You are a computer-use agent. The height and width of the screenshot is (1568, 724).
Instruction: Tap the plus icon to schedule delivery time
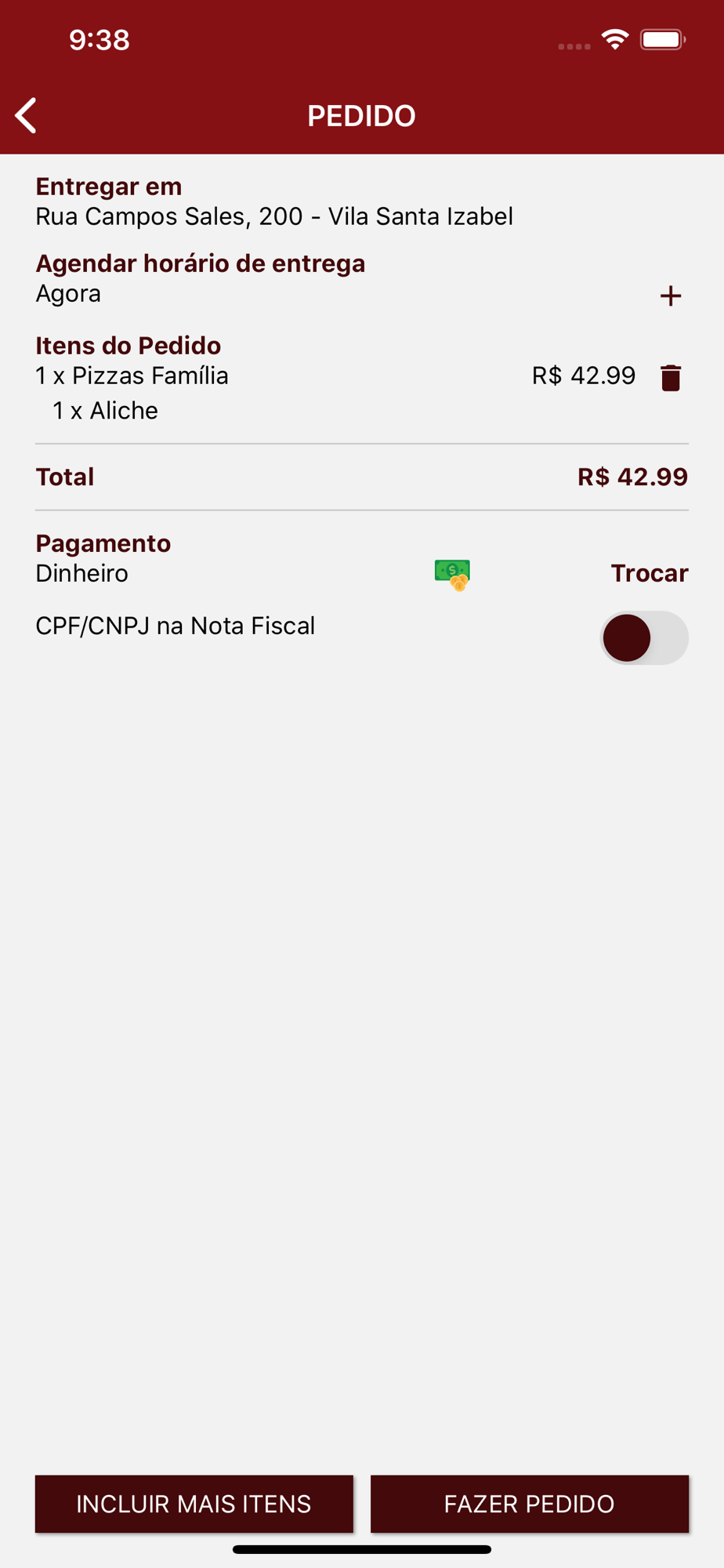(x=670, y=296)
